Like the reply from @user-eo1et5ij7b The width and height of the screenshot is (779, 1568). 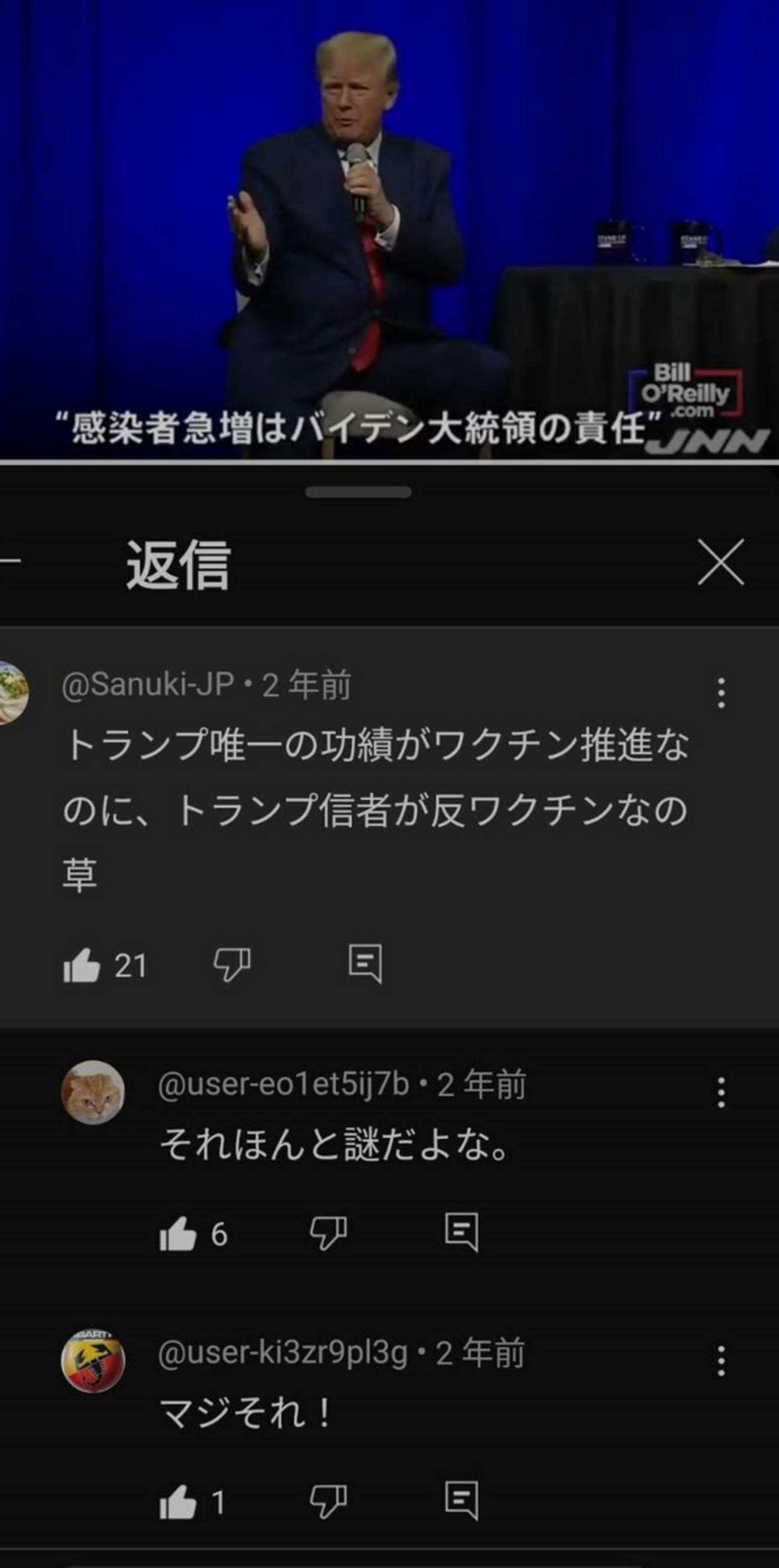point(178,1234)
